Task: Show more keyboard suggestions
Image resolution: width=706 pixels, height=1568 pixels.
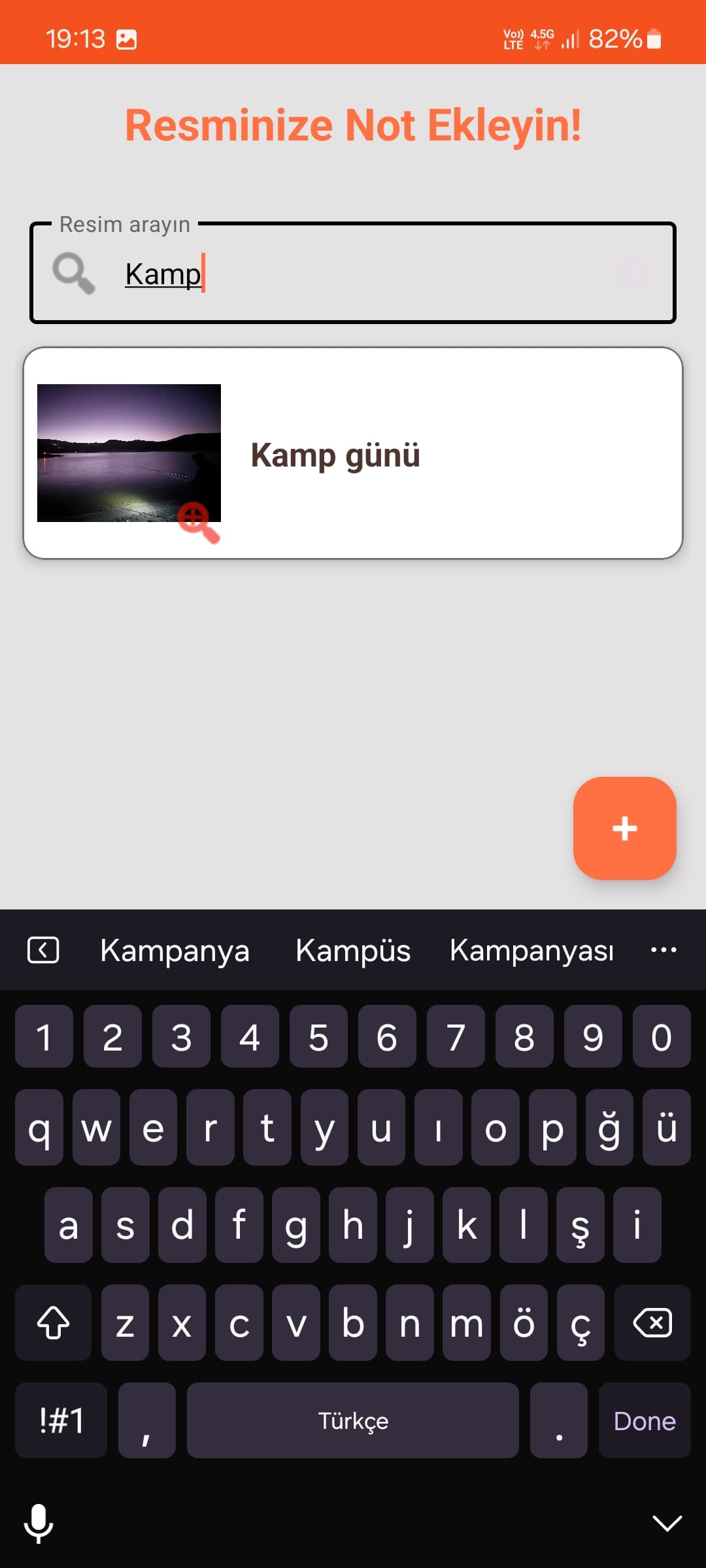Action: pyautogui.click(x=664, y=950)
